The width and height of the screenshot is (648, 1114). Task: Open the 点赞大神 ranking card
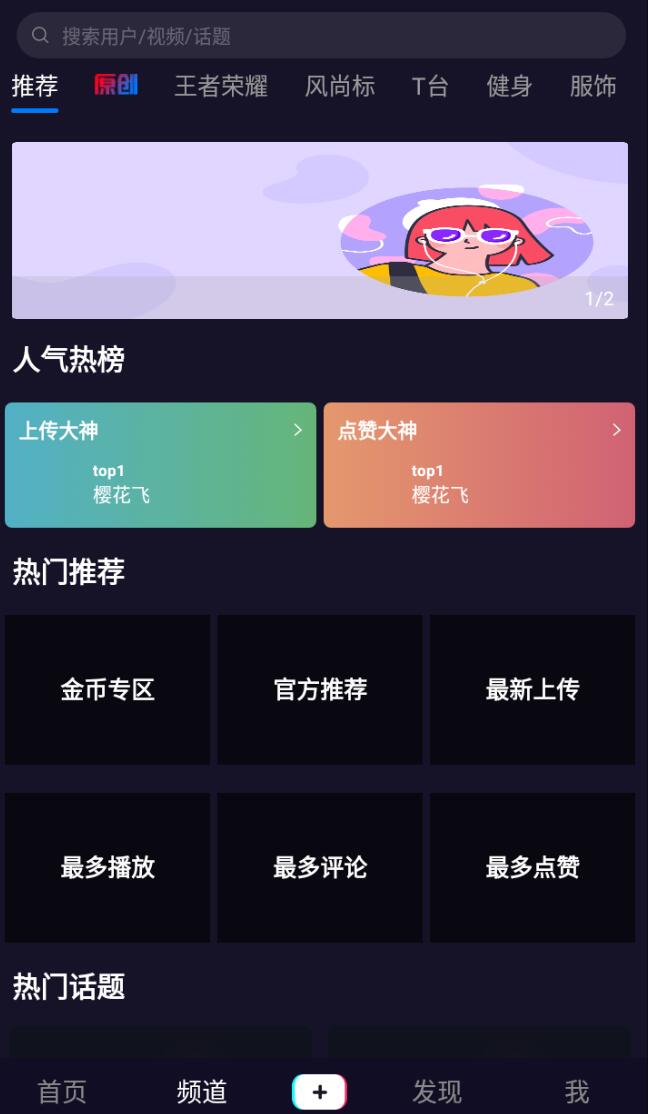pos(479,465)
